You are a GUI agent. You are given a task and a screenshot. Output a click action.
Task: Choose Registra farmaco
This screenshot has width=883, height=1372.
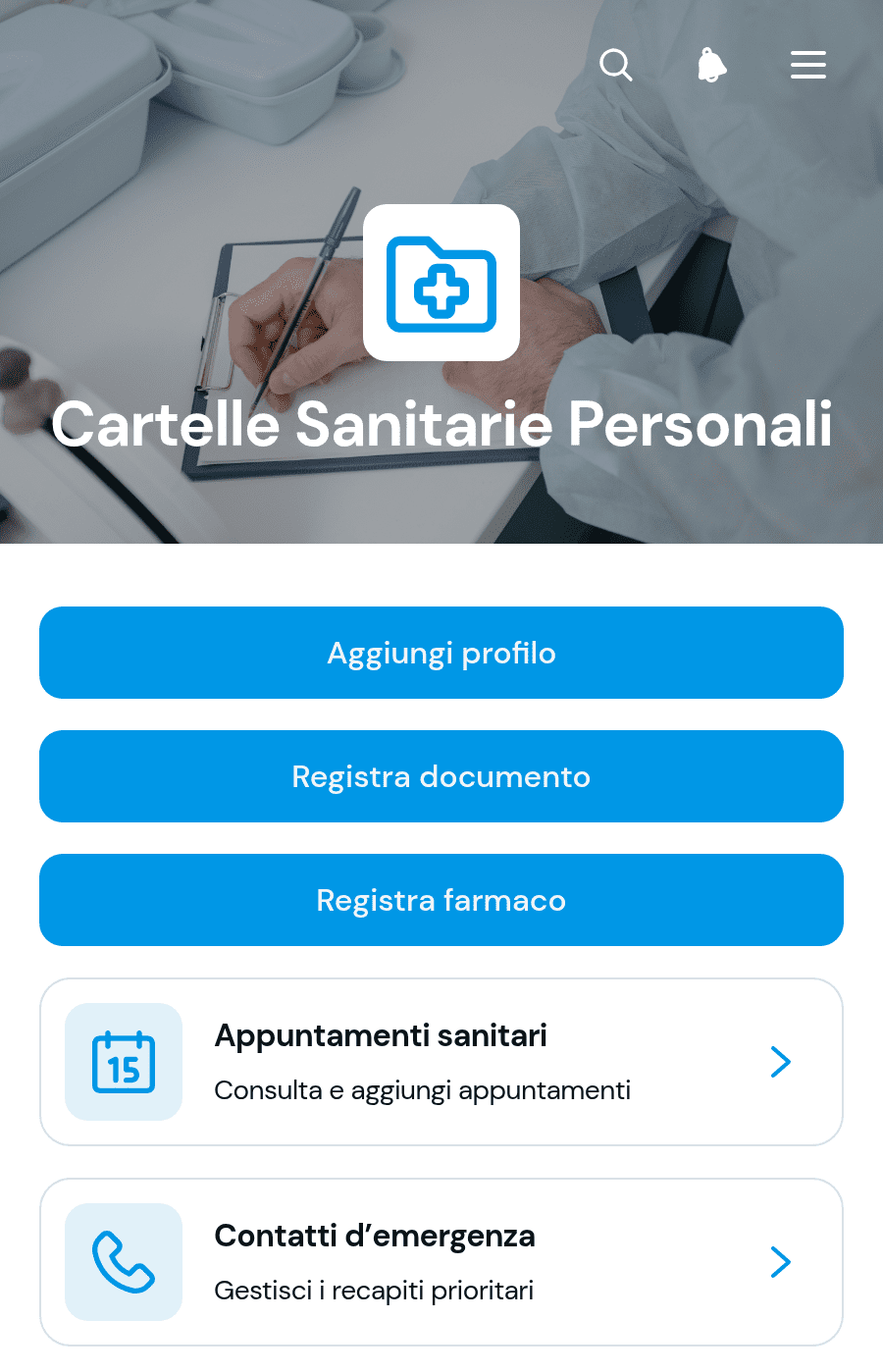(441, 900)
